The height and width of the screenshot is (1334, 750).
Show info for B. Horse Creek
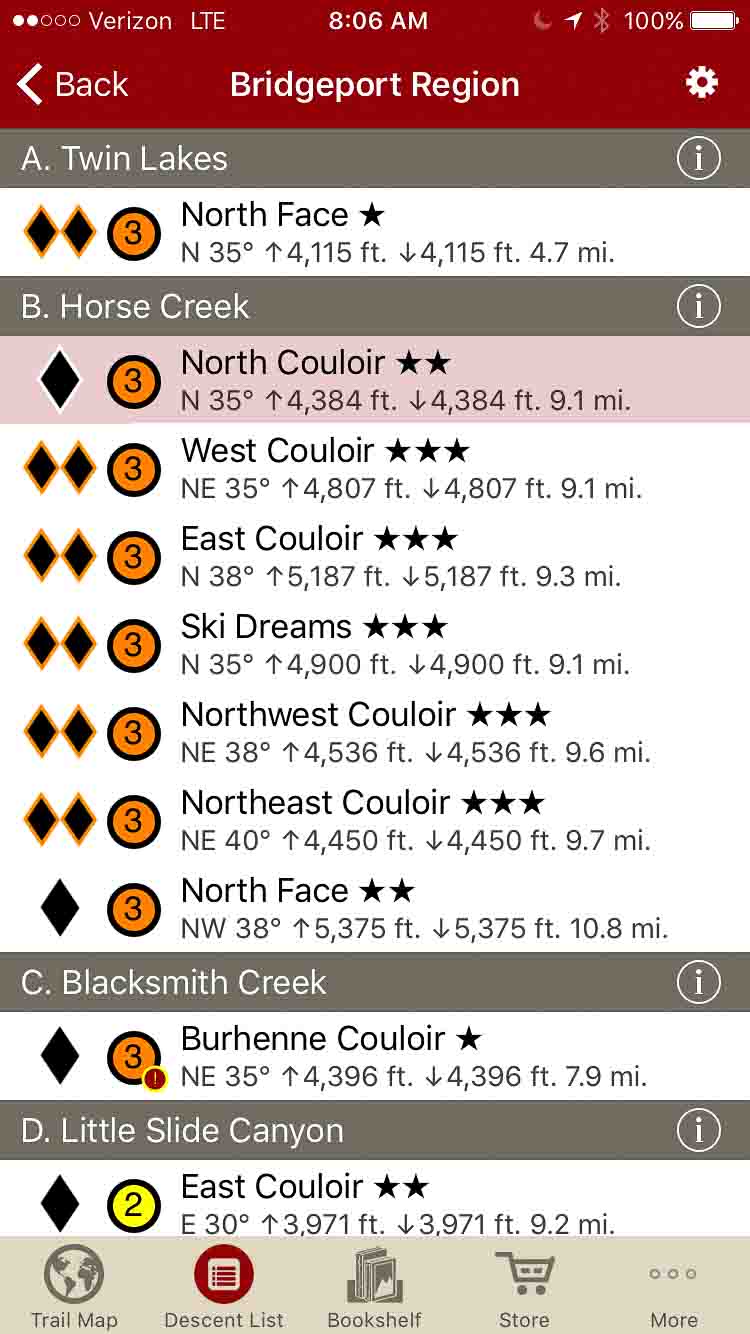pos(698,306)
